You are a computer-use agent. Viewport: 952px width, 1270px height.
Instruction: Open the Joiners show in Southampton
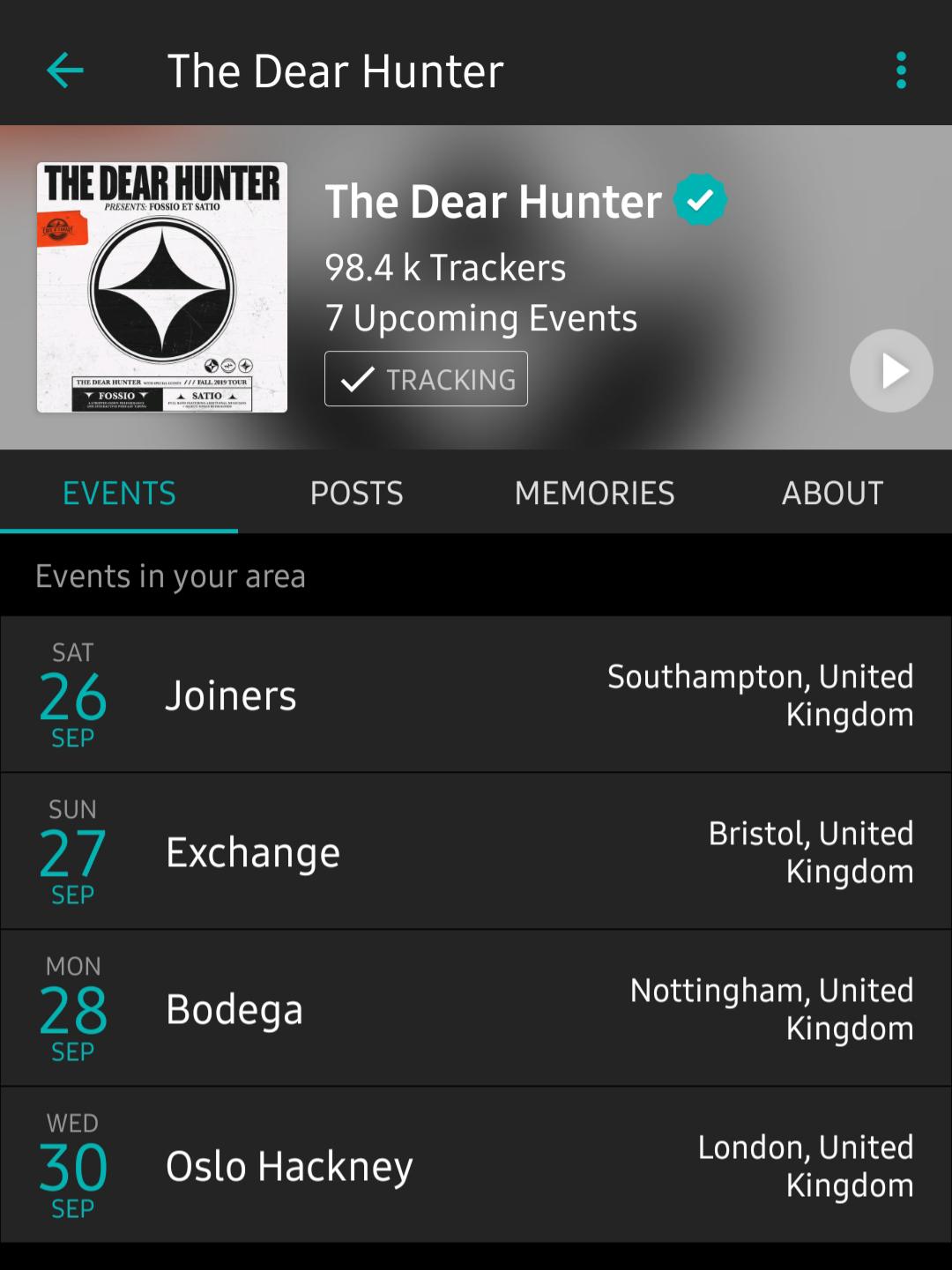tap(476, 694)
